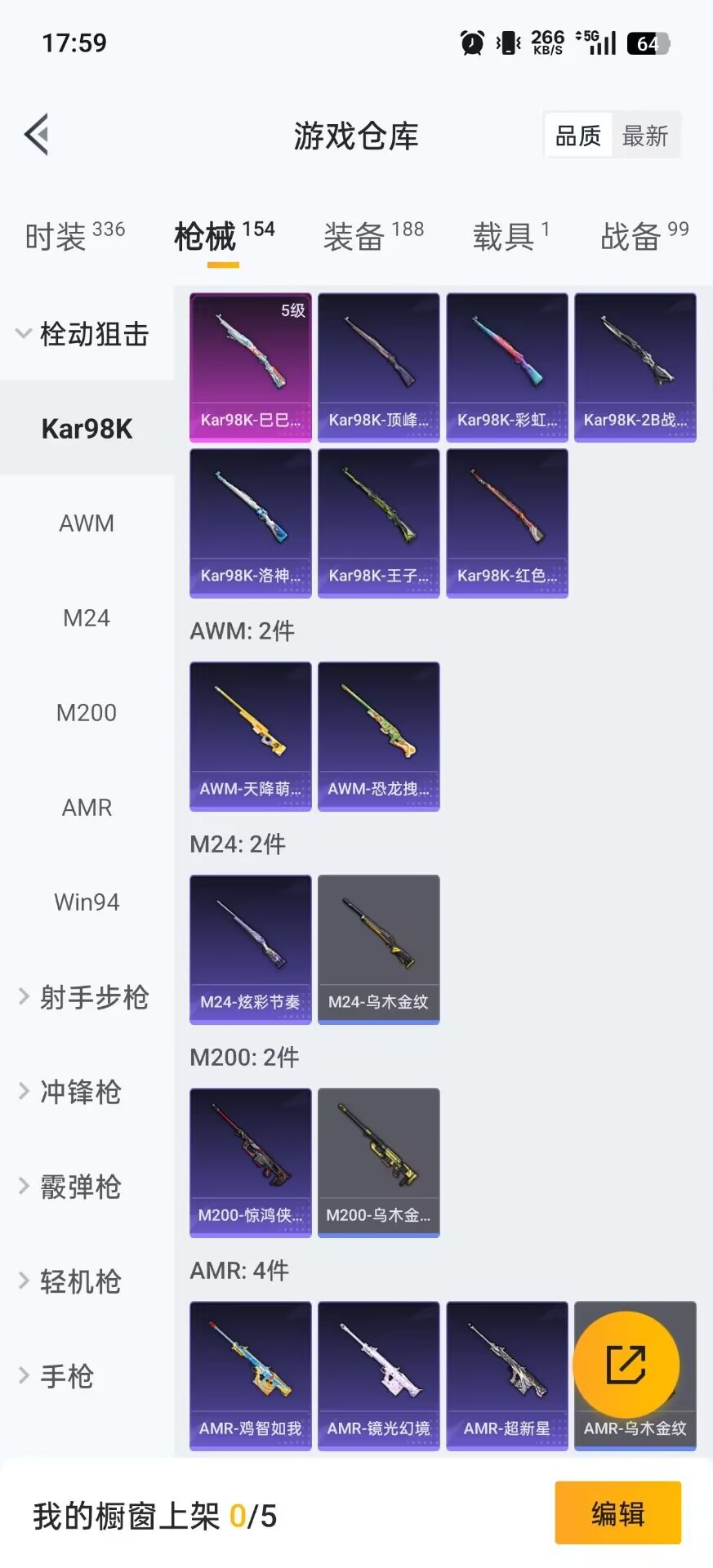Select the AWM-天降萌 weapon thumbnail
The width and height of the screenshot is (713, 1568).
pos(250,727)
